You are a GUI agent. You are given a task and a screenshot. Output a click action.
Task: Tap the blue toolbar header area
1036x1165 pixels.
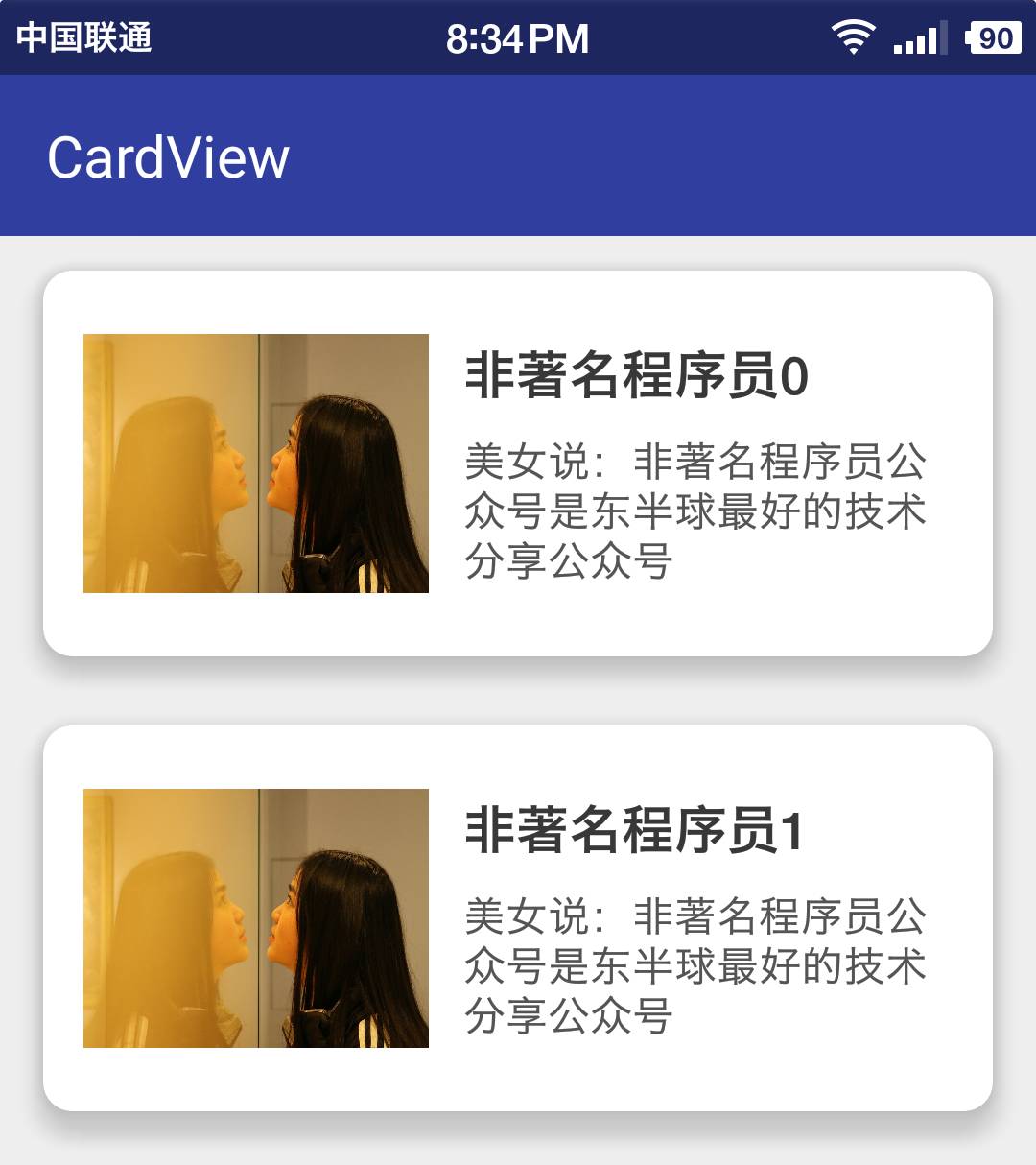518,158
